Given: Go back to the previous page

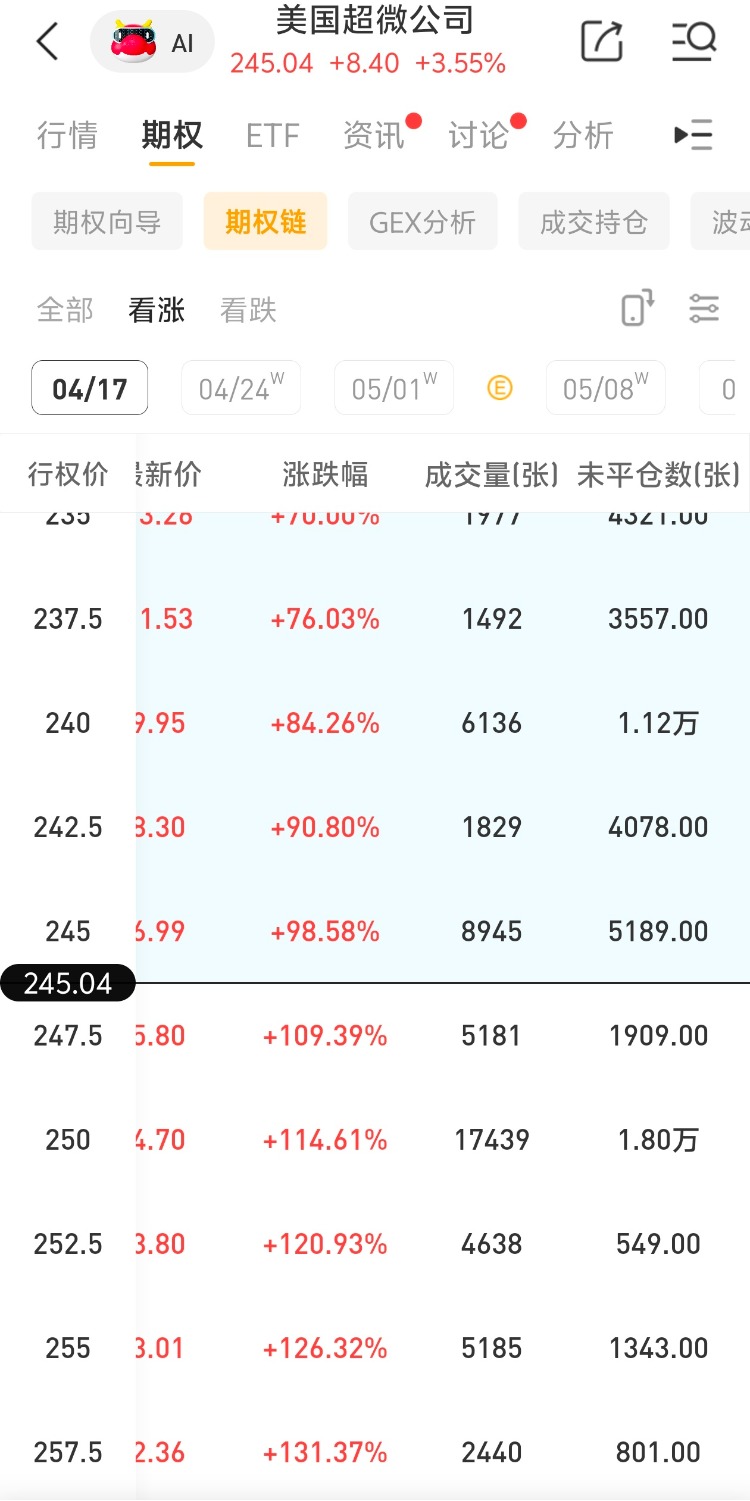Looking at the screenshot, I should pyautogui.click(x=47, y=42).
